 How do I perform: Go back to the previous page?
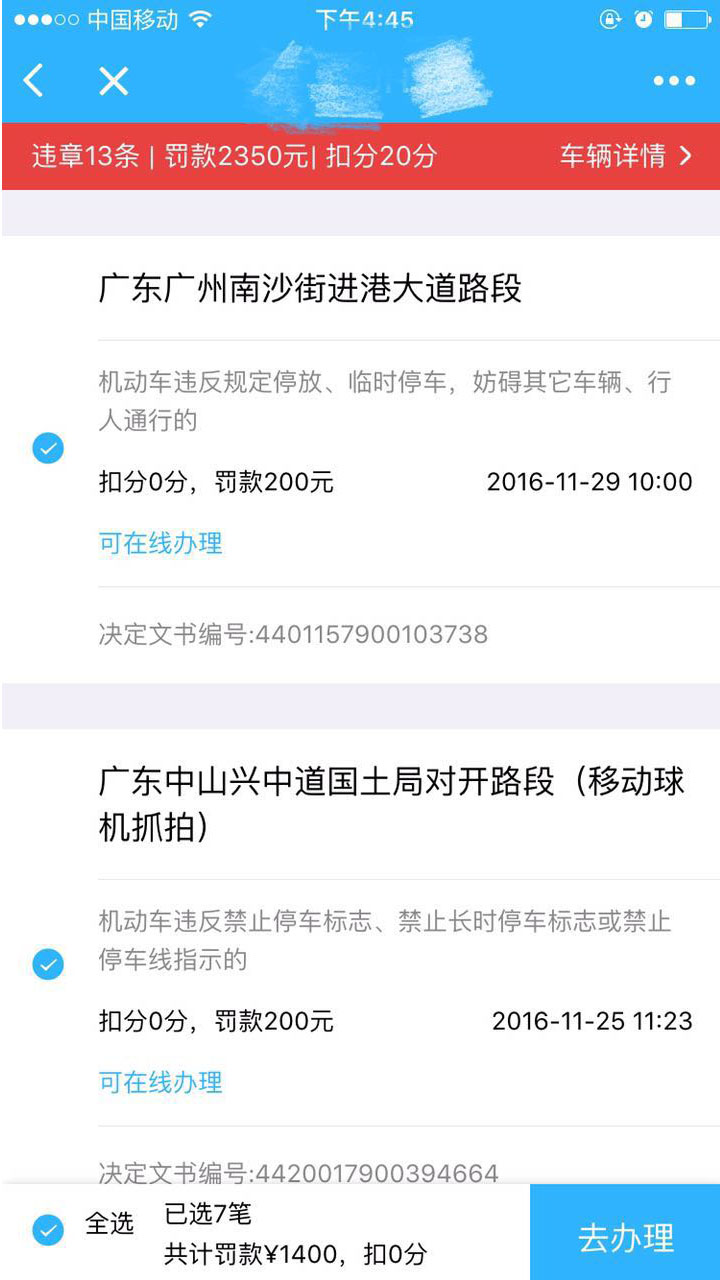(x=34, y=81)
